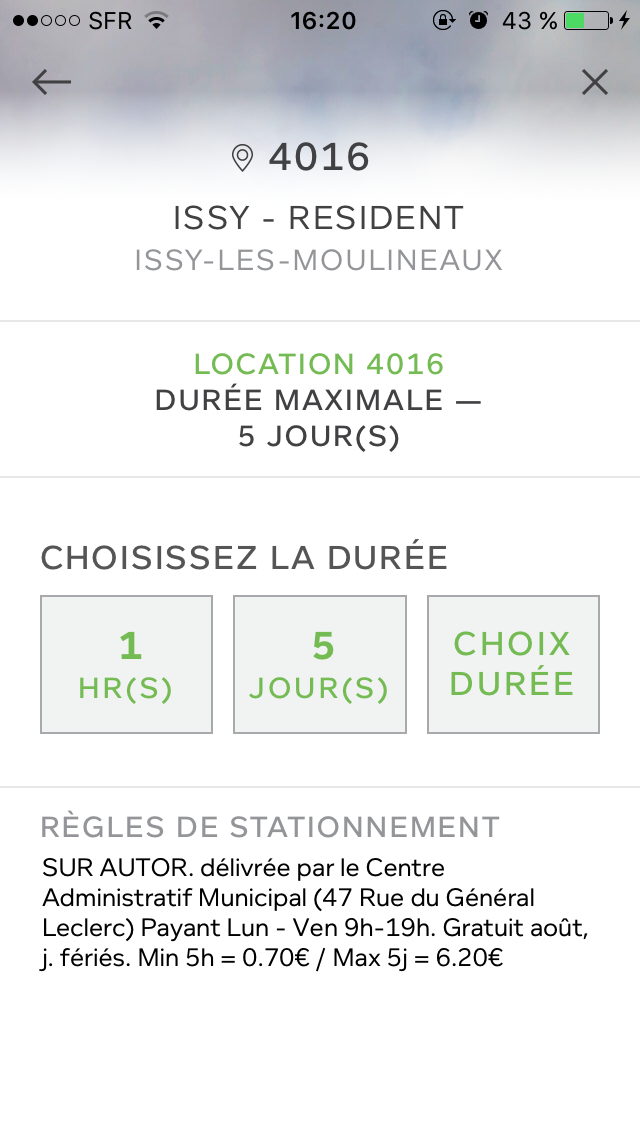Choose the 5 JOUR(S) duration
640x1136 pixels.
320,665
